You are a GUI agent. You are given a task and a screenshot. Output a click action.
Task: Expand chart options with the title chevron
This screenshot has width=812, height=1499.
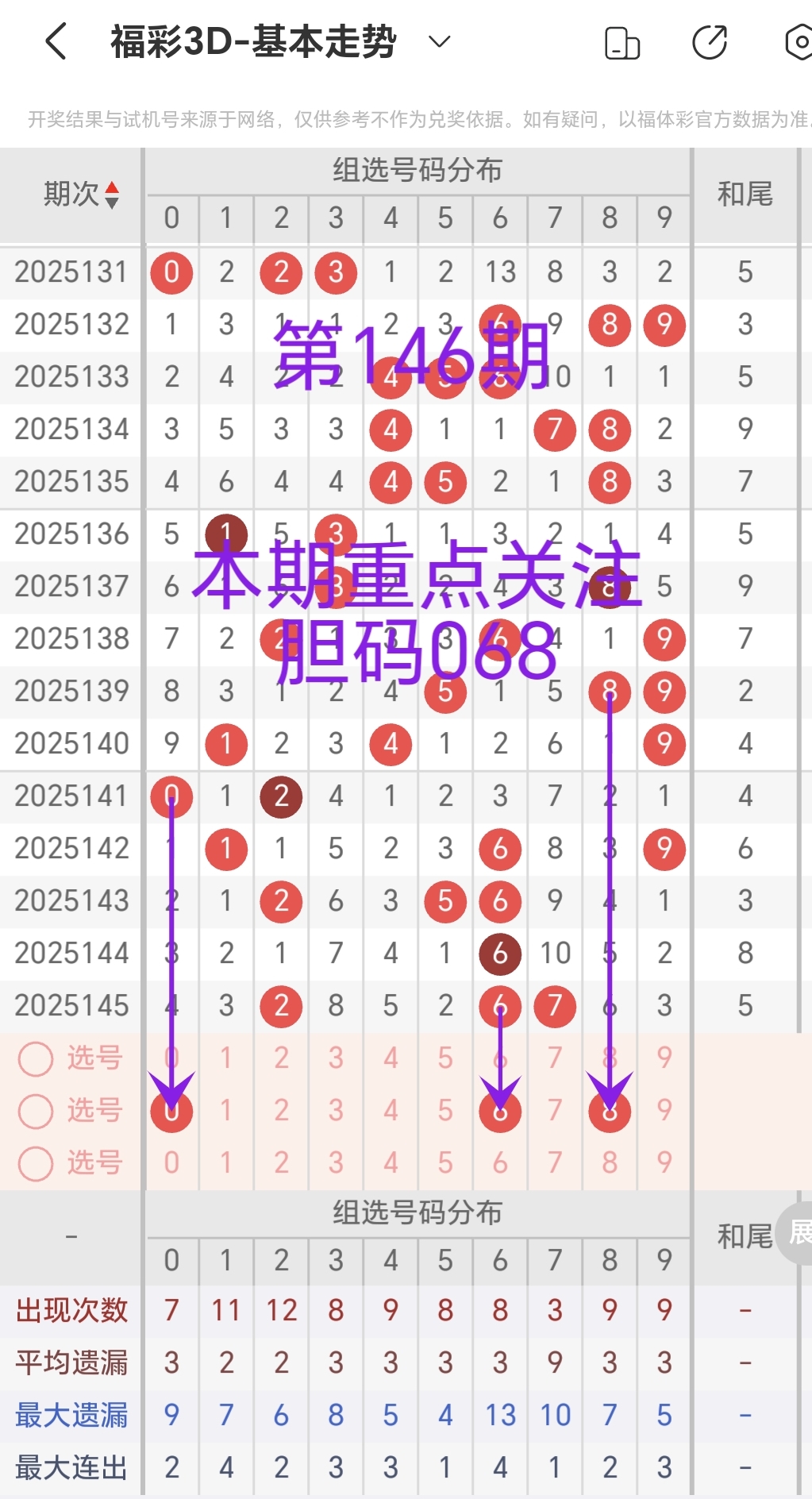(x=437, y=41)
